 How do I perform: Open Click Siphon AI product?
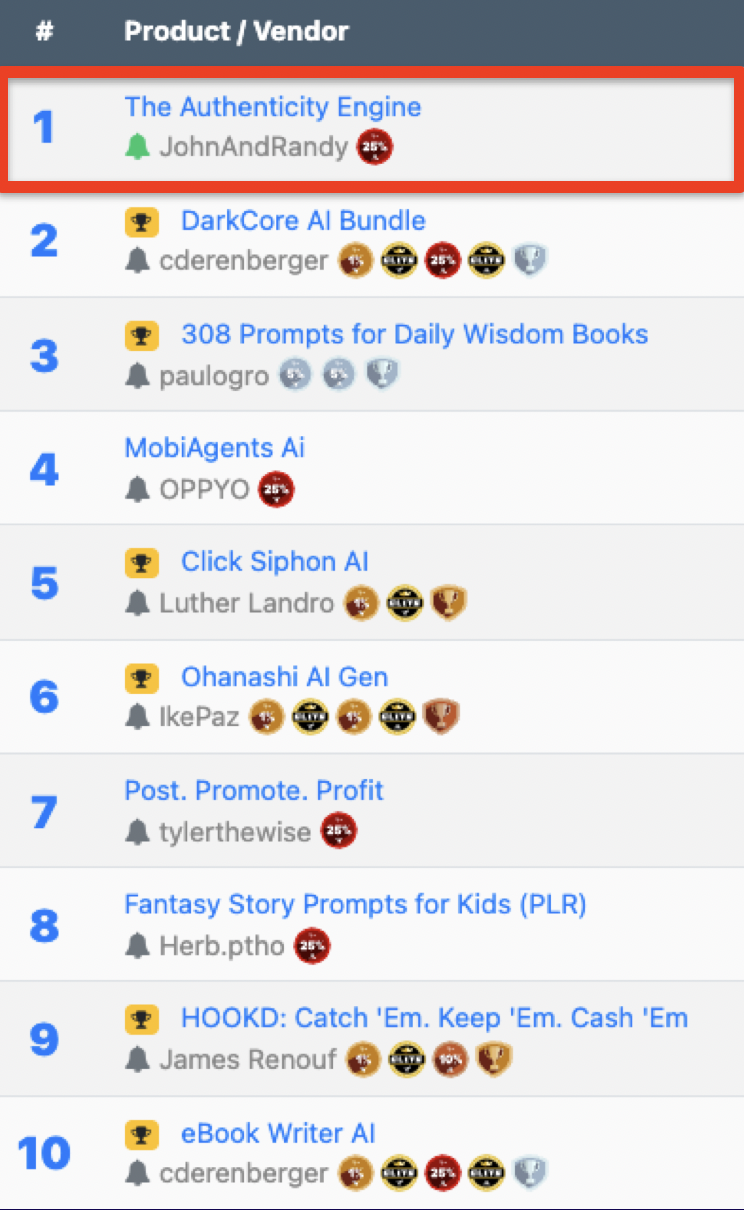274,562
